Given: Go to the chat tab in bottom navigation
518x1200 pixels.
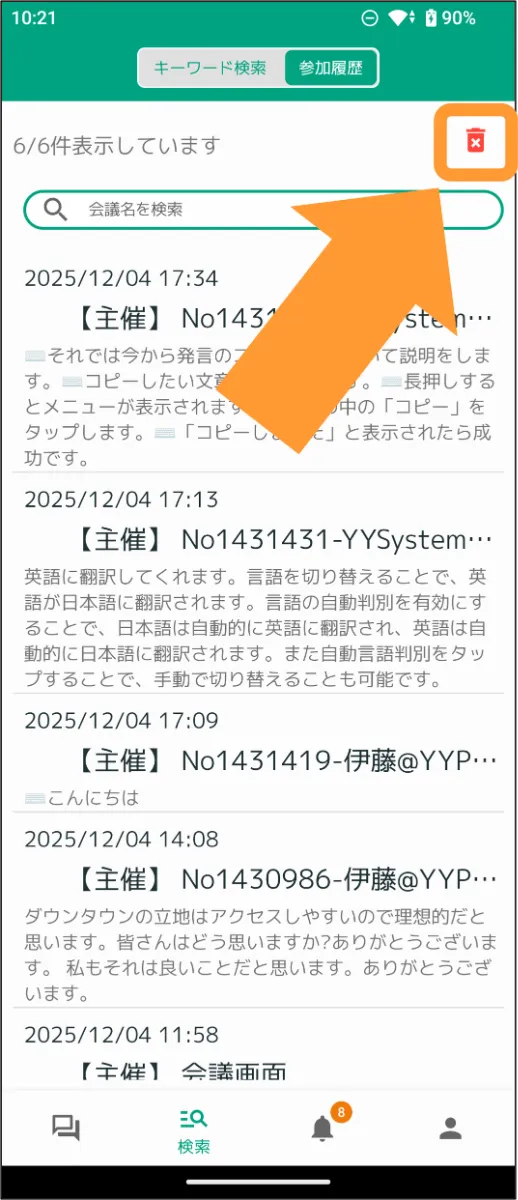Looking at the screenshot, I should (x=66, y=1128).
